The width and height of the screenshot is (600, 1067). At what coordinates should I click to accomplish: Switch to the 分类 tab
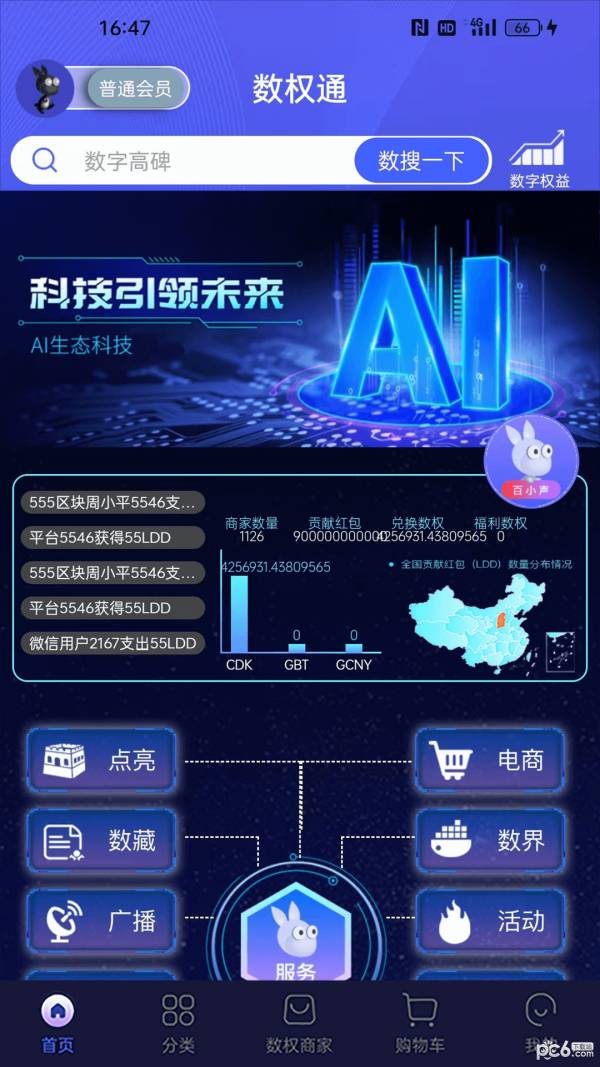click(178, 1024)
